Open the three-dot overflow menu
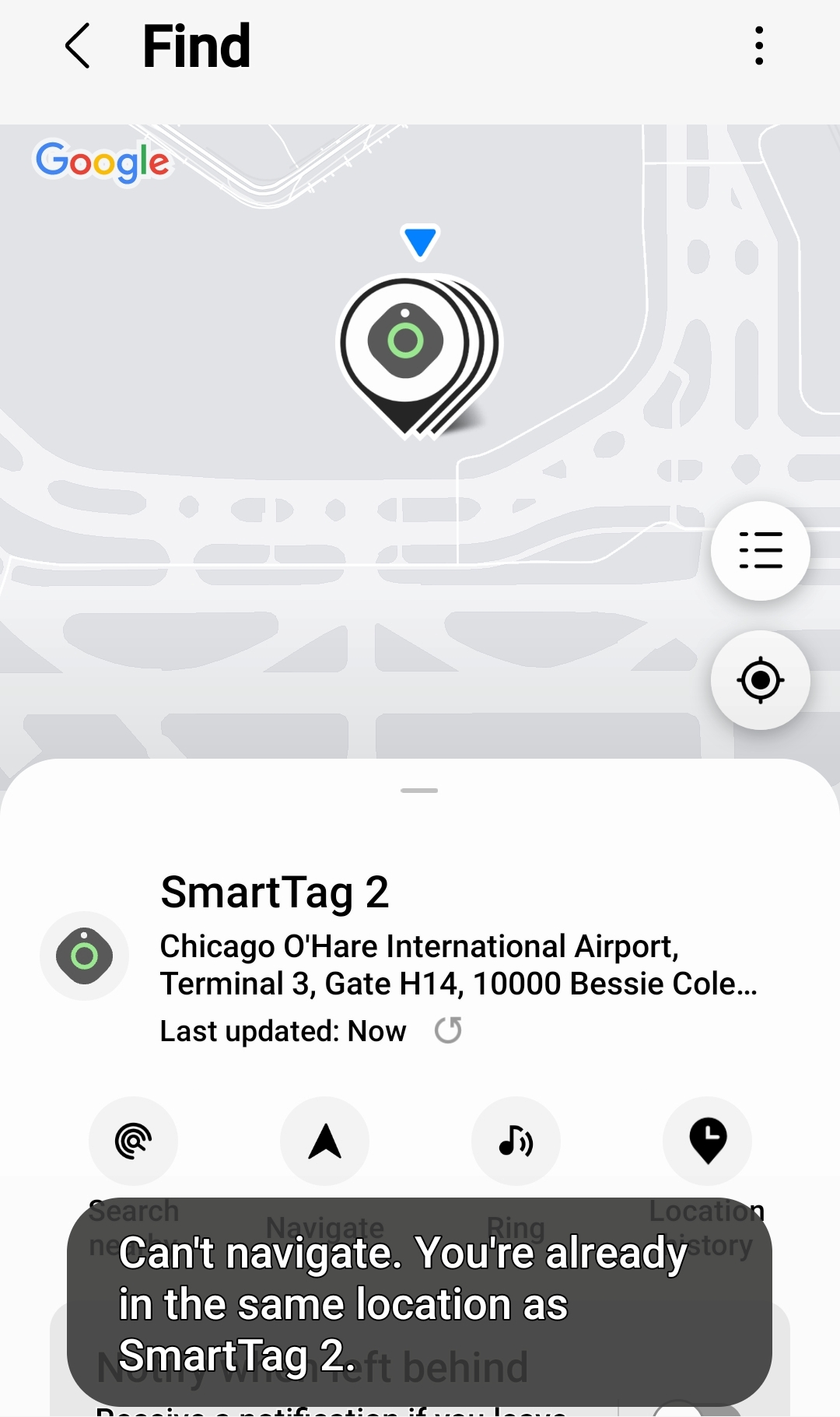840x1417 pixels. (759, 46)
